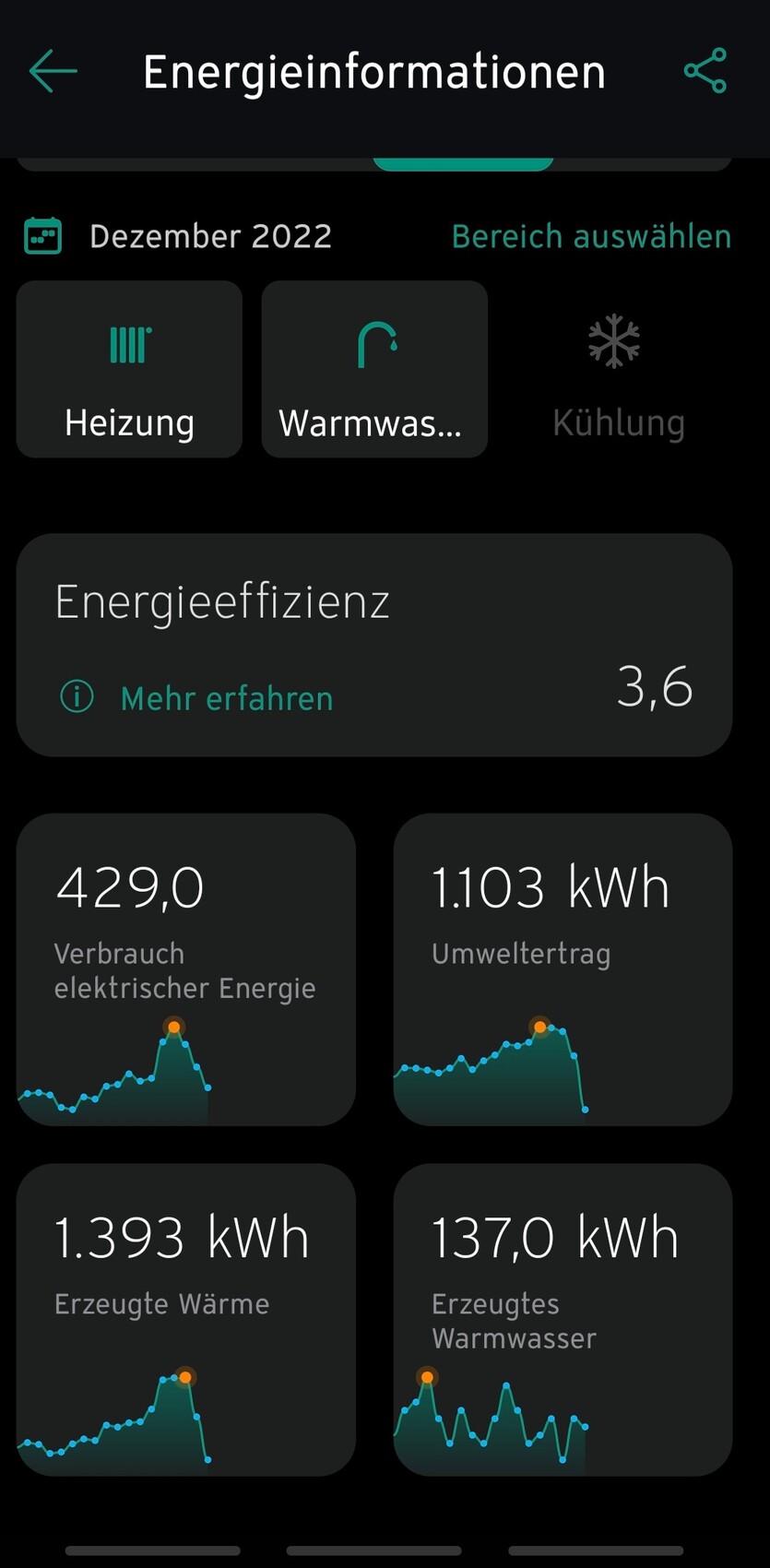The width and height of the screenshot is (770, 1568).
Task: Go back using the arrow icon
Action: [53, 72]
